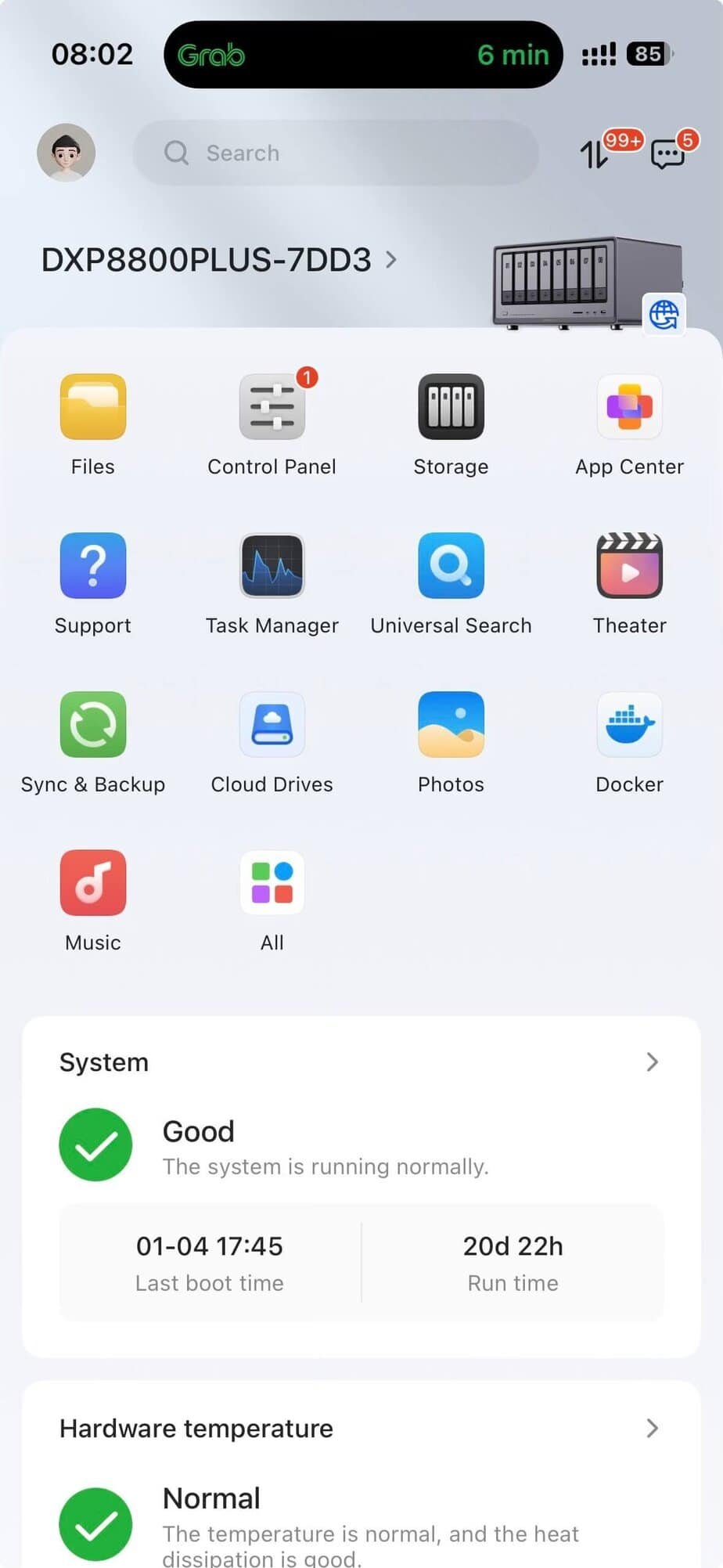723x1568 pixels.
Task: Open DXP8800PLUS-7DD3 device details
Action: pos(219,260)
